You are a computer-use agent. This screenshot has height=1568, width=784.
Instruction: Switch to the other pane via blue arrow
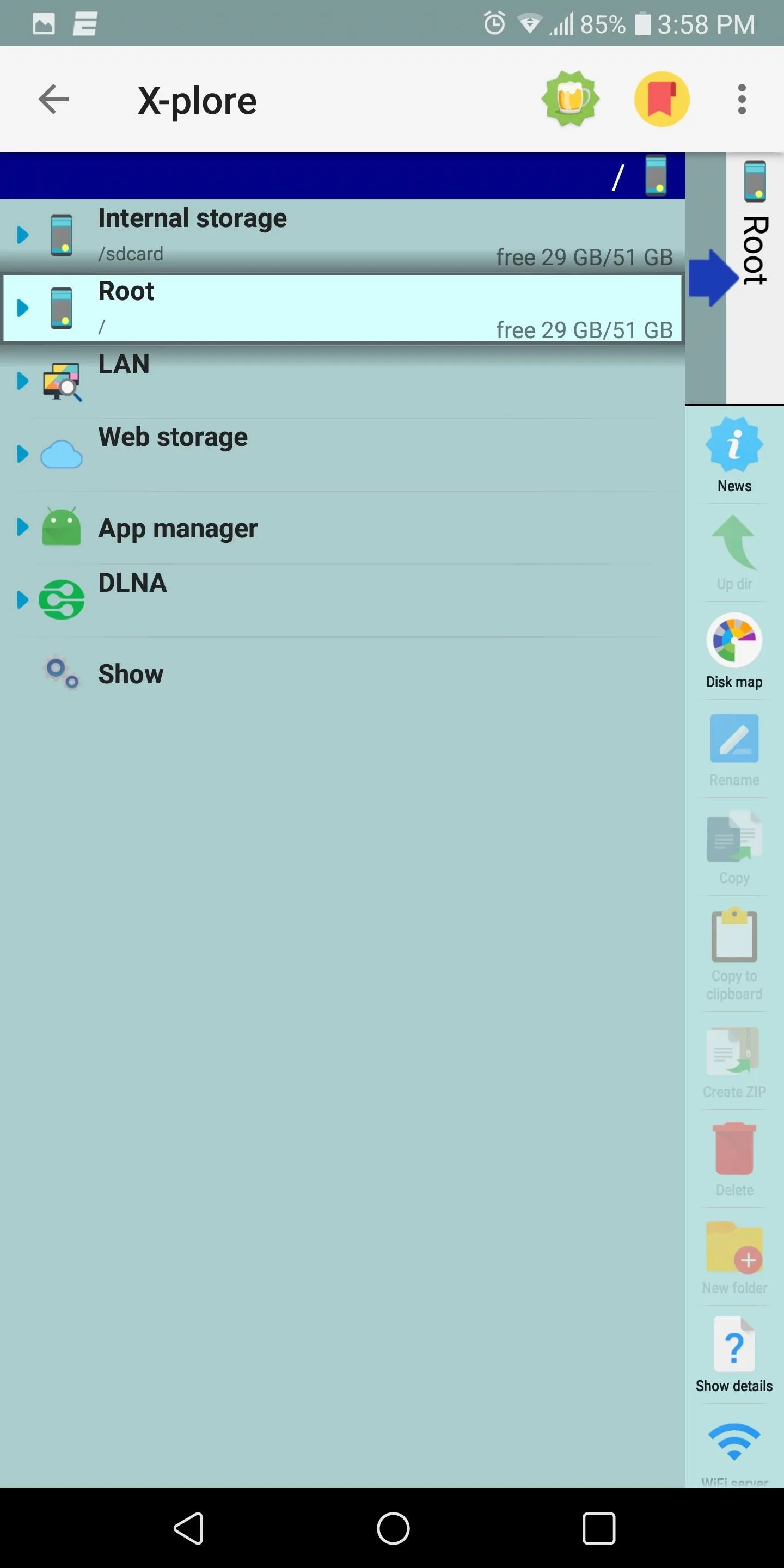(713, 277)
